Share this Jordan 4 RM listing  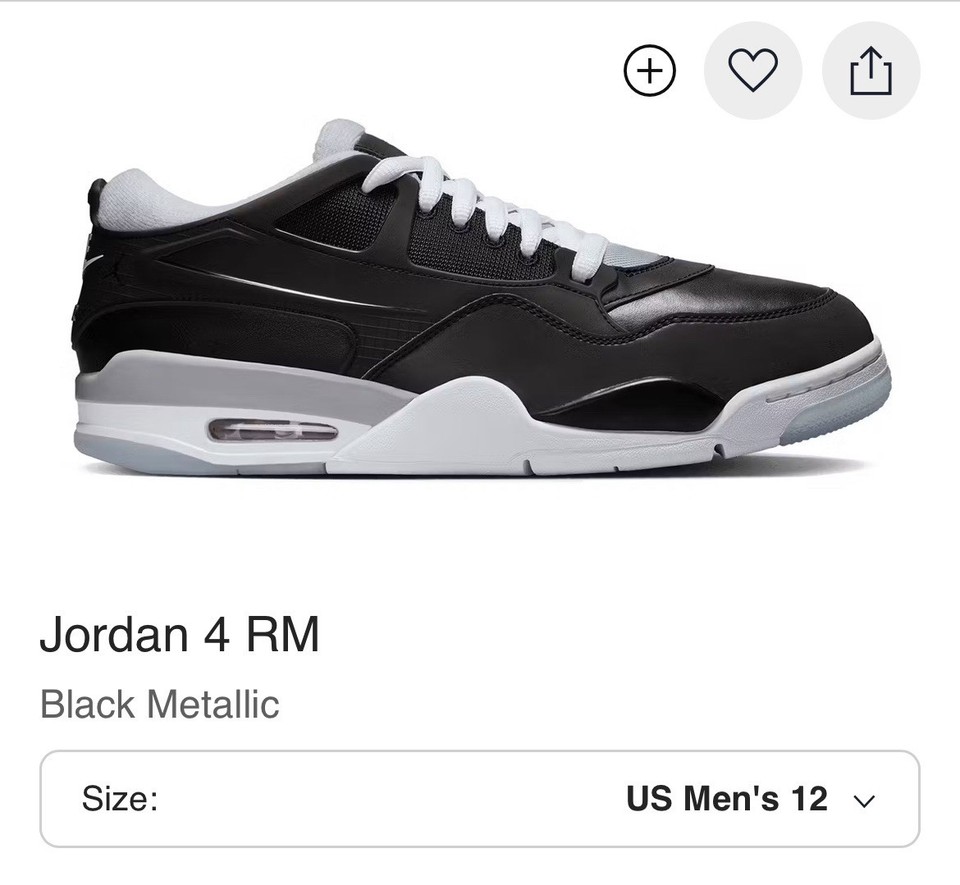coord(870,71)
